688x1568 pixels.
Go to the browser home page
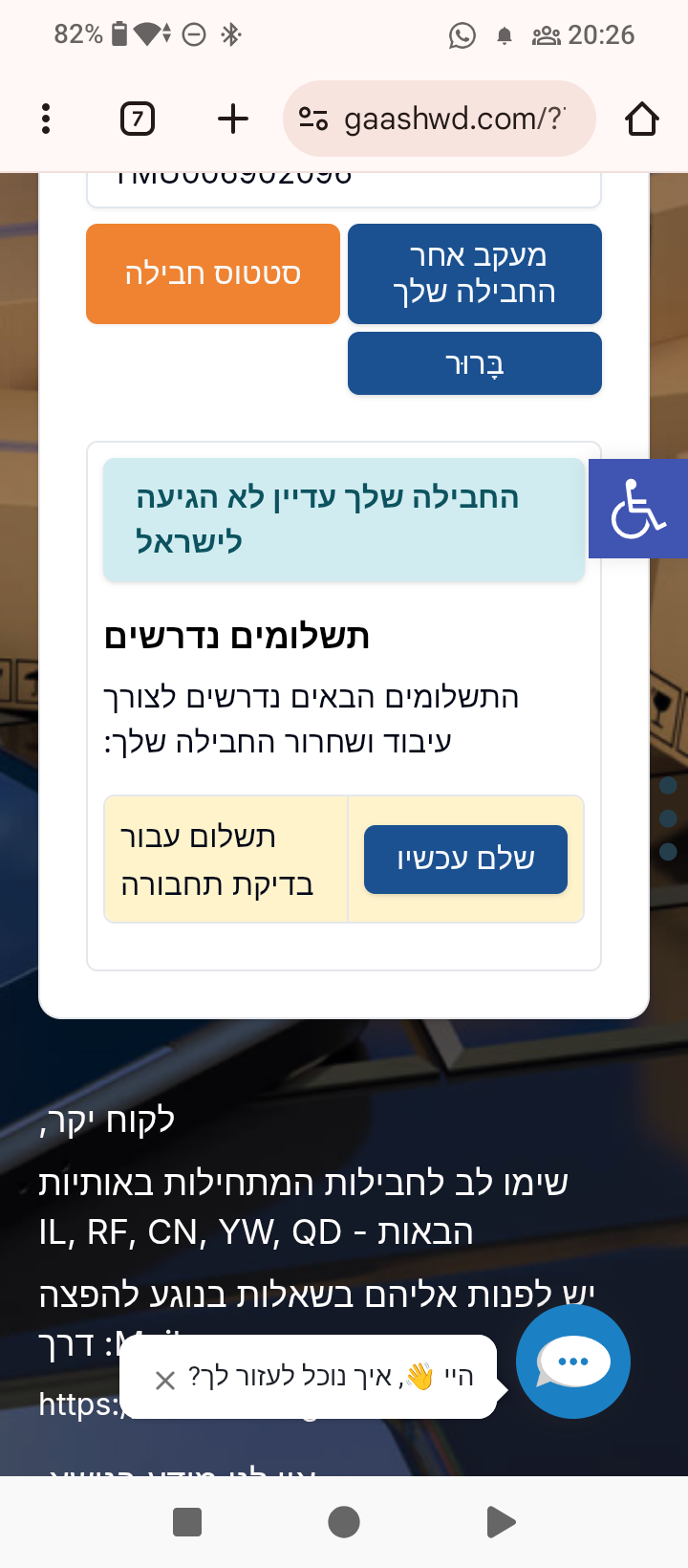pos(641,119)
